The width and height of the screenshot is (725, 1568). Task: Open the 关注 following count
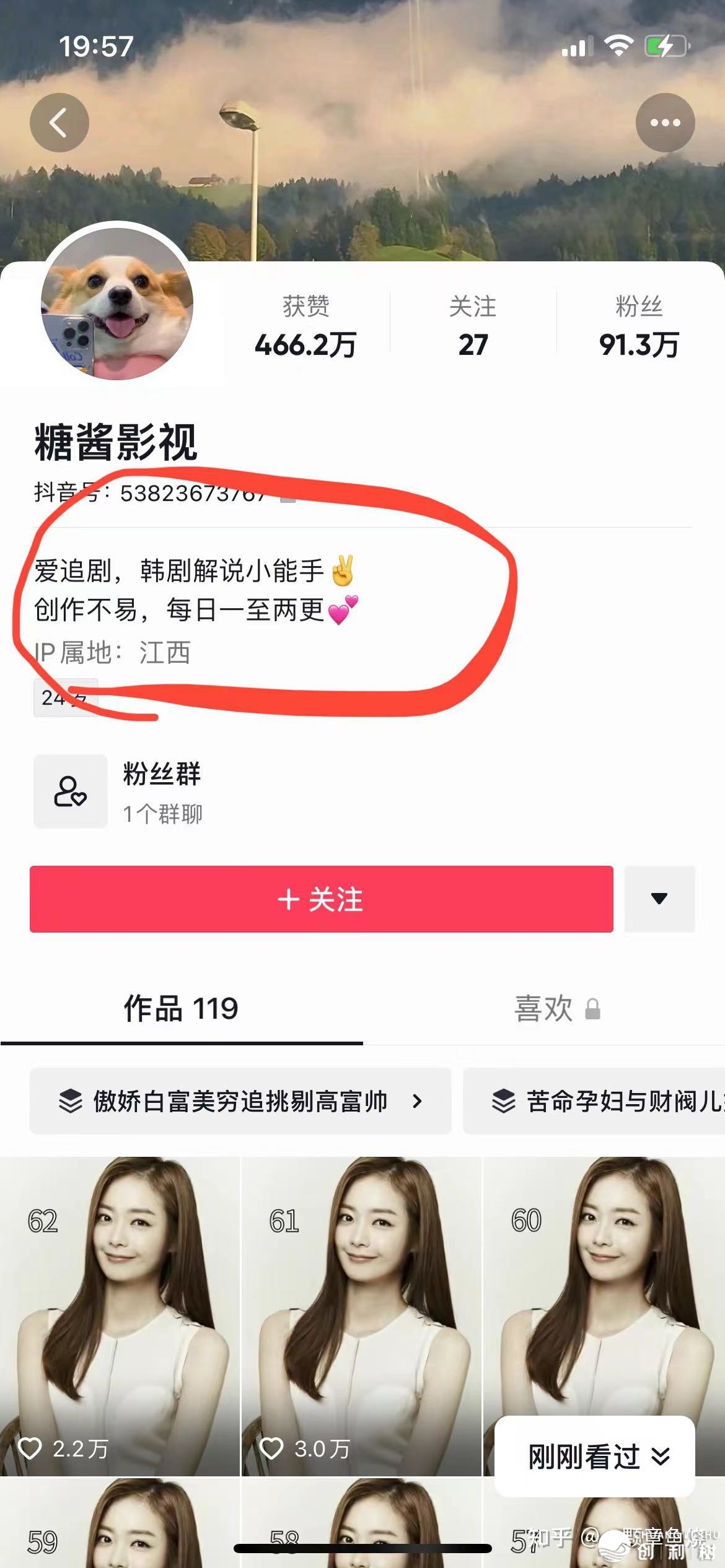point(473,327)
